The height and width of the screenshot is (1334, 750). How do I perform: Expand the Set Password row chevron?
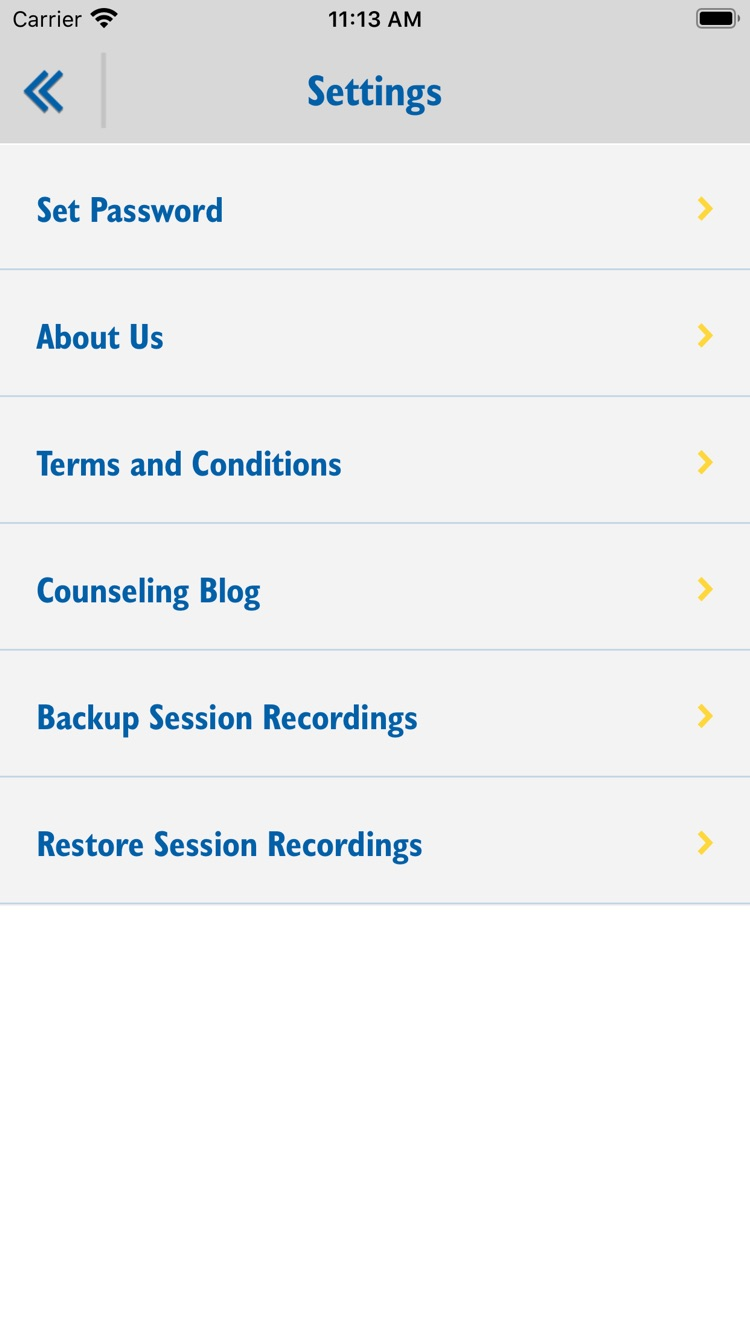(x=705, y=209)
